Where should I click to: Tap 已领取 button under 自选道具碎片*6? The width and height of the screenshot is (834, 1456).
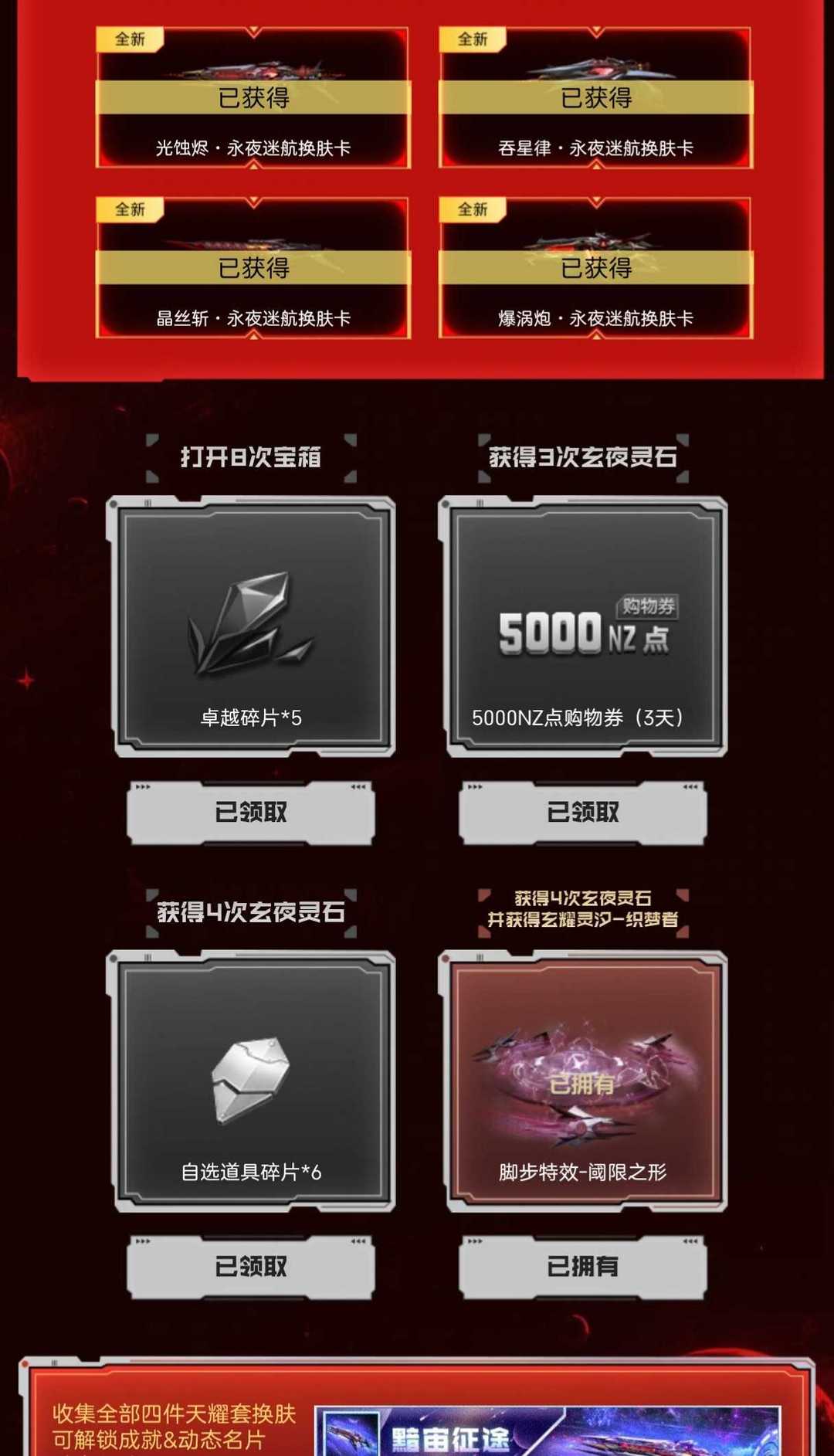point(251,1267)
